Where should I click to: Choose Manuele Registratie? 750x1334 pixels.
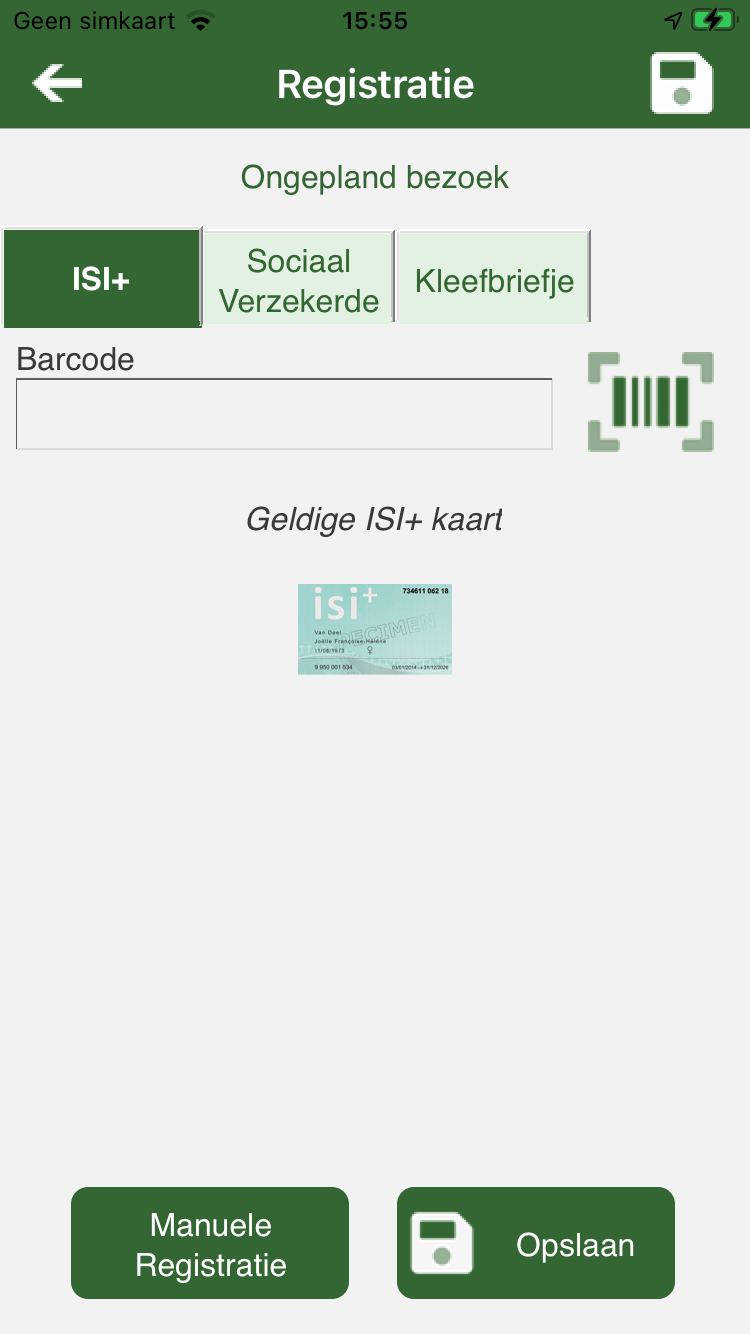tap(210, 1243)
